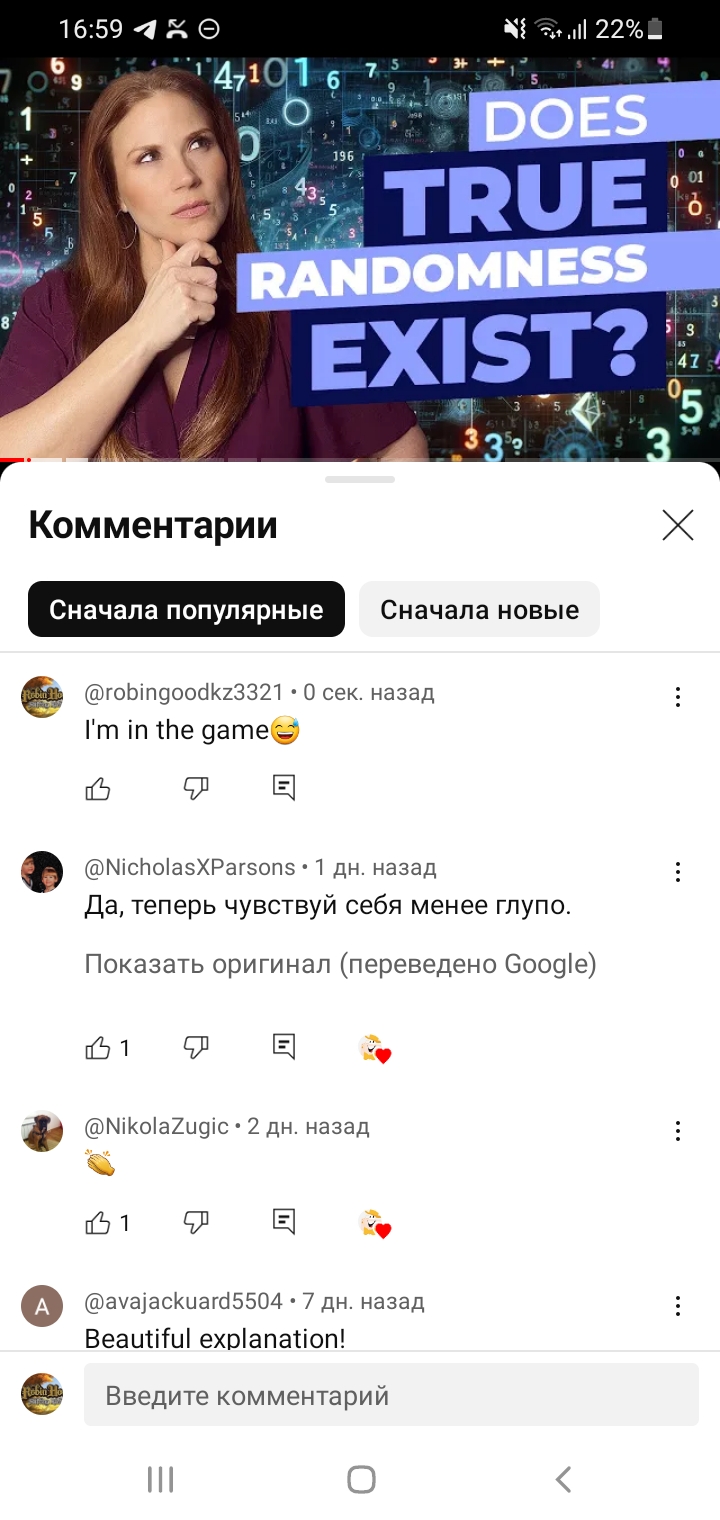Screen dimensions: 720x1520
Task: Select the 'Сначала популярные' sort chip
Action: coord(186,609)
